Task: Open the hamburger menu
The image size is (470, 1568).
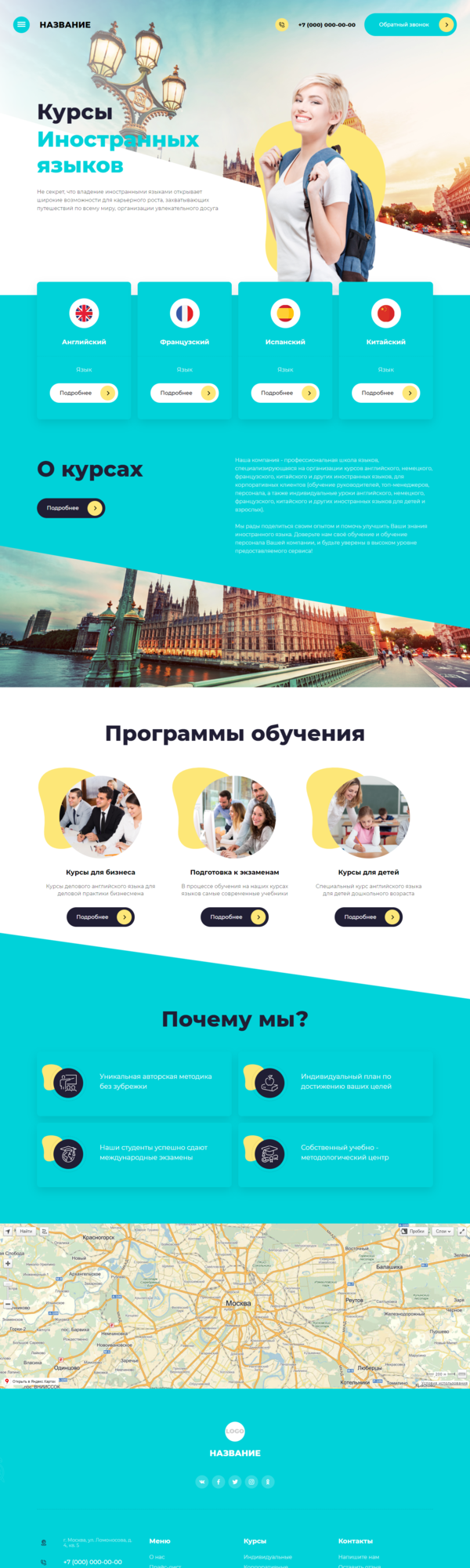Action: (x=21, y=24)
